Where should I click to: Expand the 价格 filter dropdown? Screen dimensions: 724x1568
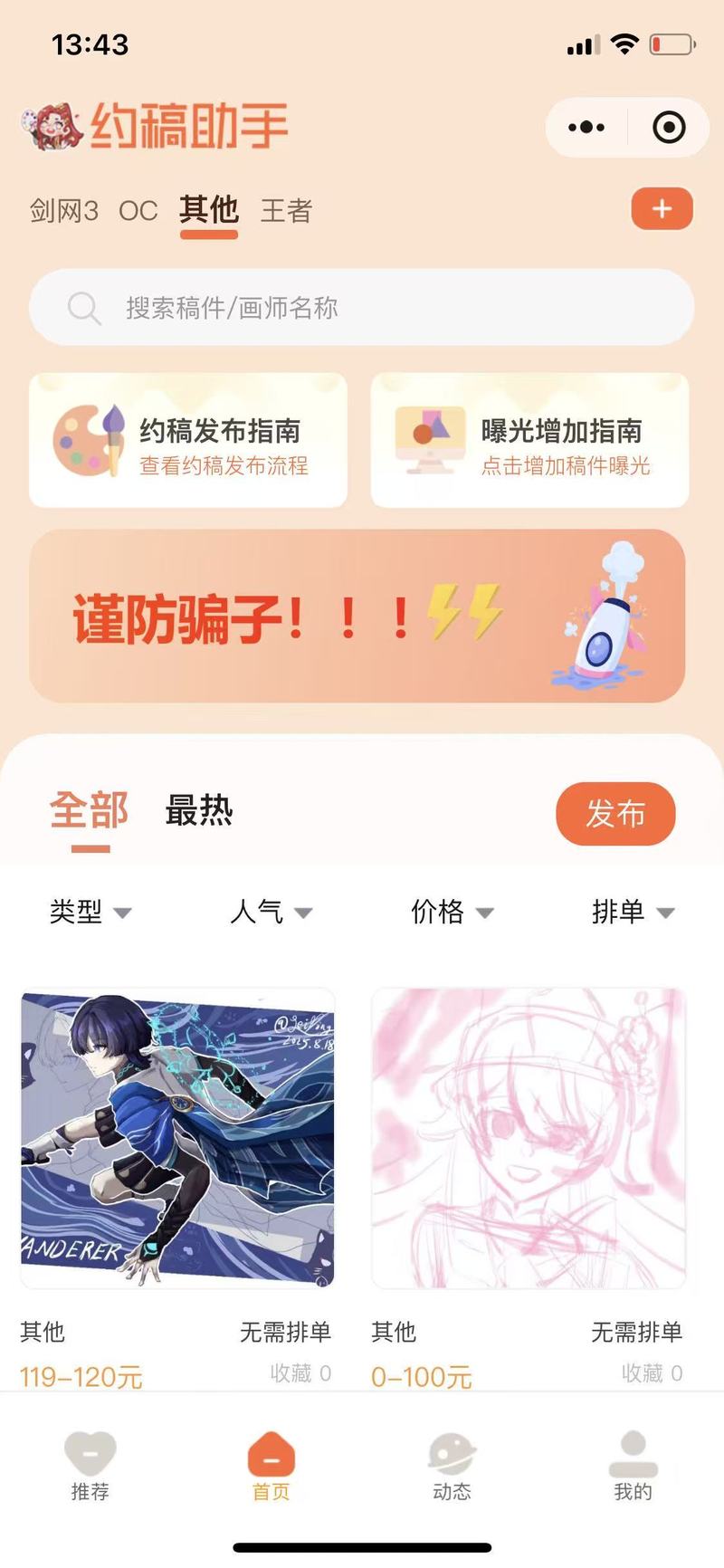click(452, 912)
